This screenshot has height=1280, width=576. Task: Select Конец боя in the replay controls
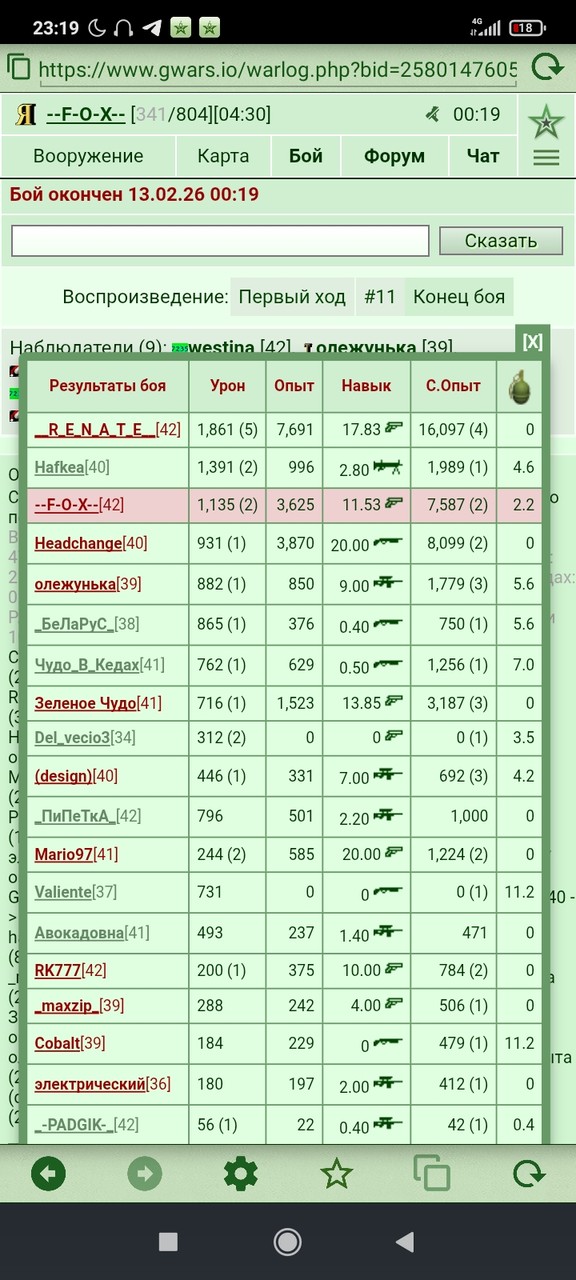pyautogui.click(x=459, y=297)
